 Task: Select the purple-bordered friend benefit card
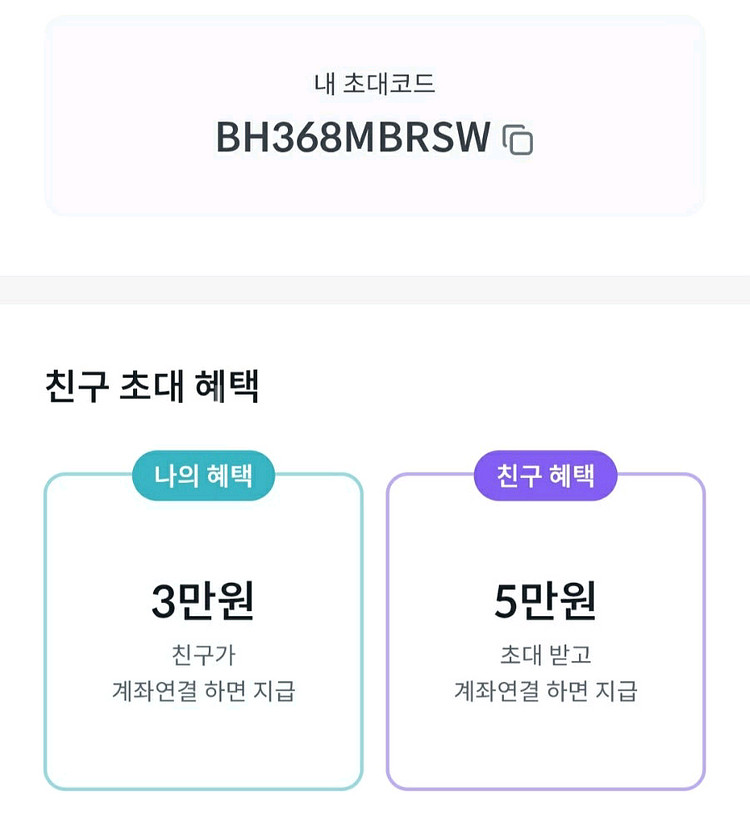coord(546,630)
